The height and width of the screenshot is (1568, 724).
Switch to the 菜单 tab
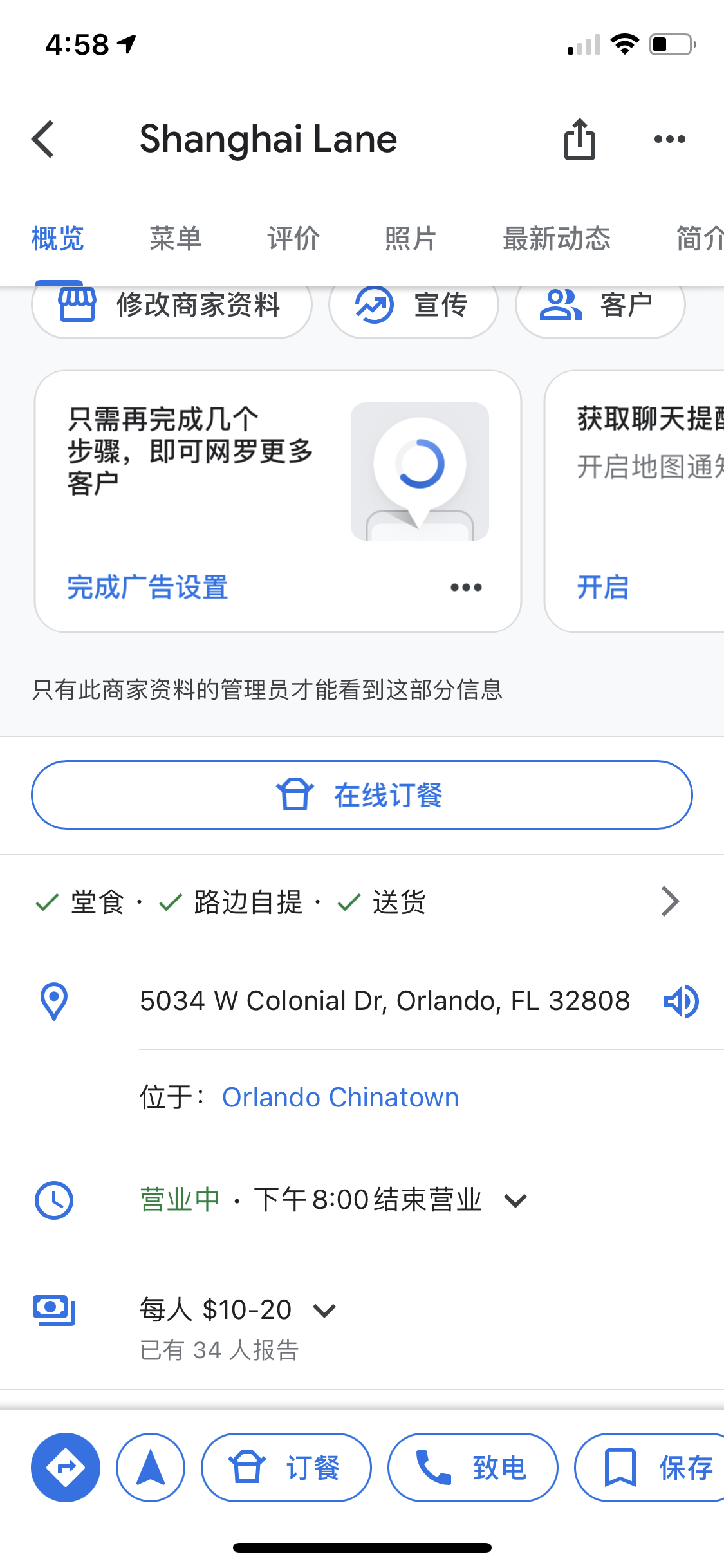(175, 239)
